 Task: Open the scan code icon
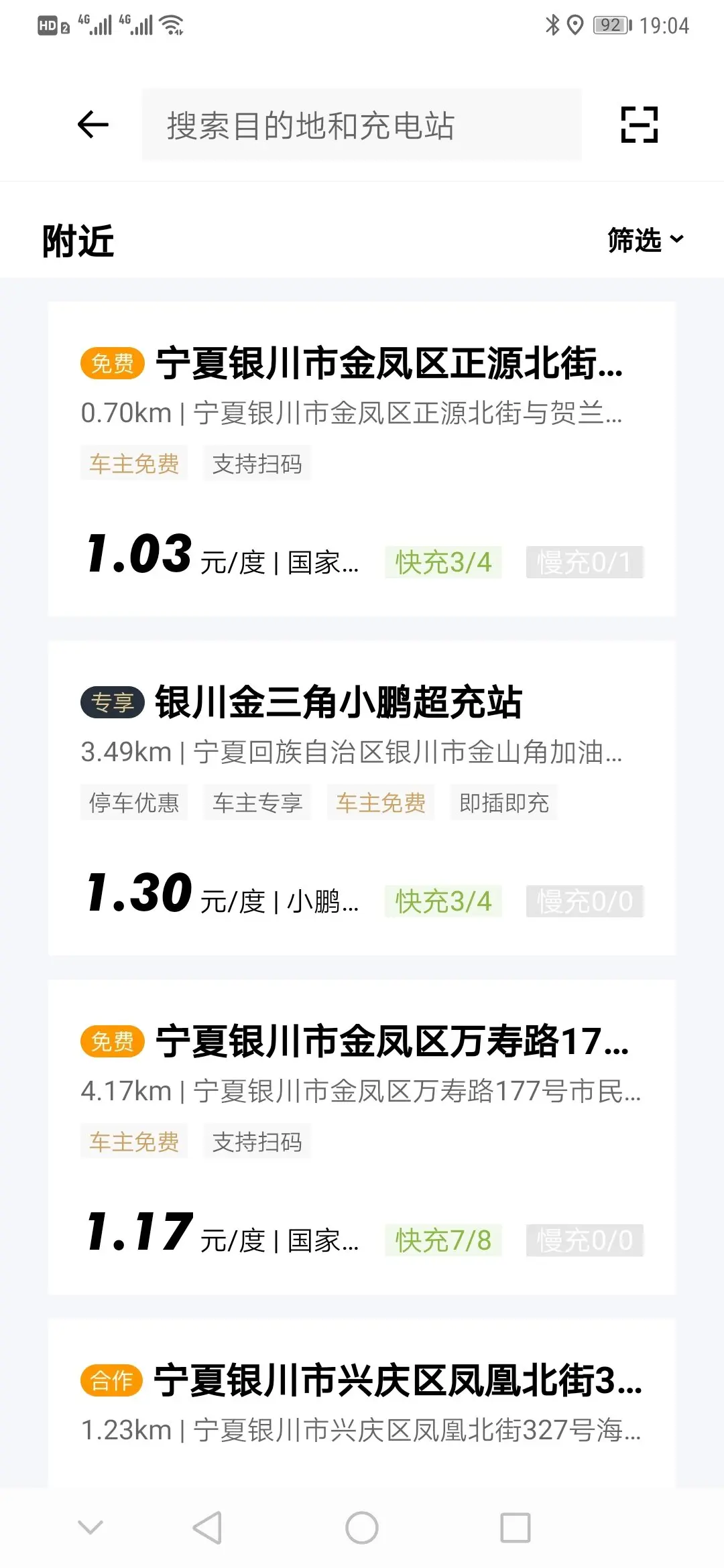click(x=640, y=125)
